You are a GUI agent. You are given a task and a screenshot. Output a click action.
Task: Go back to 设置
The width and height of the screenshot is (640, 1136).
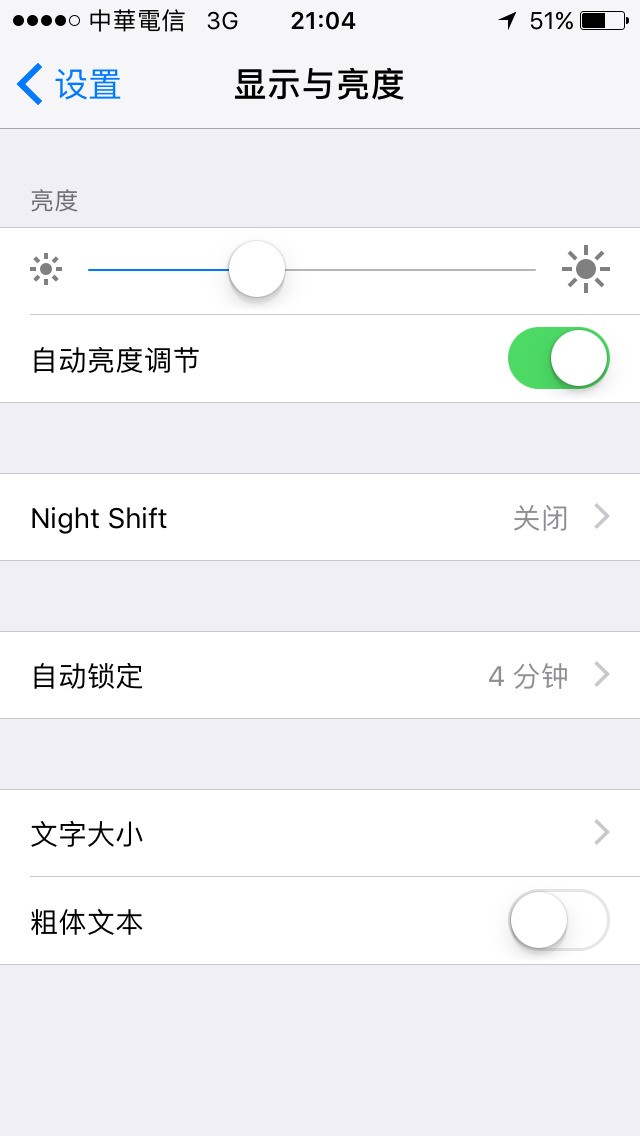click(68, 85)
